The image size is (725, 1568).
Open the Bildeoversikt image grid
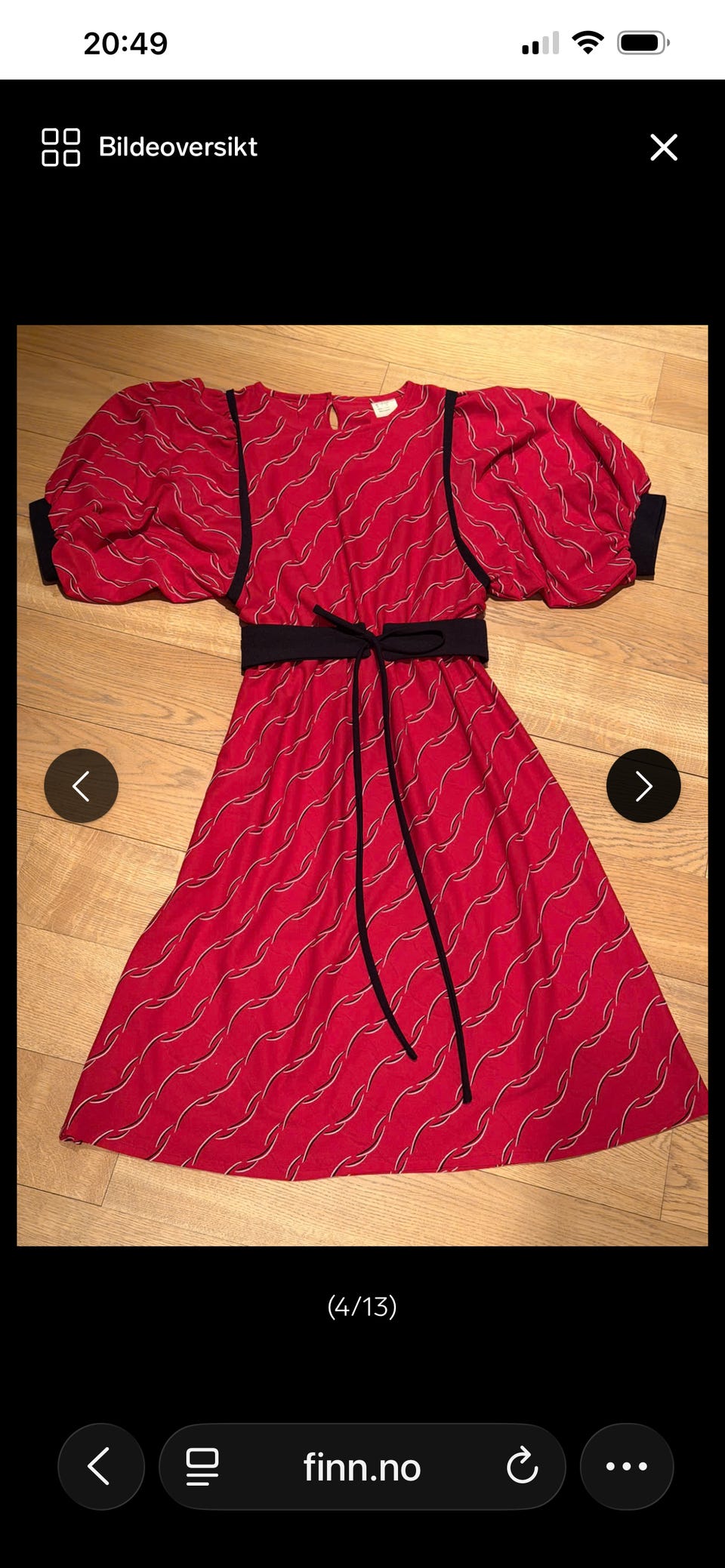(x=150, y=146)
